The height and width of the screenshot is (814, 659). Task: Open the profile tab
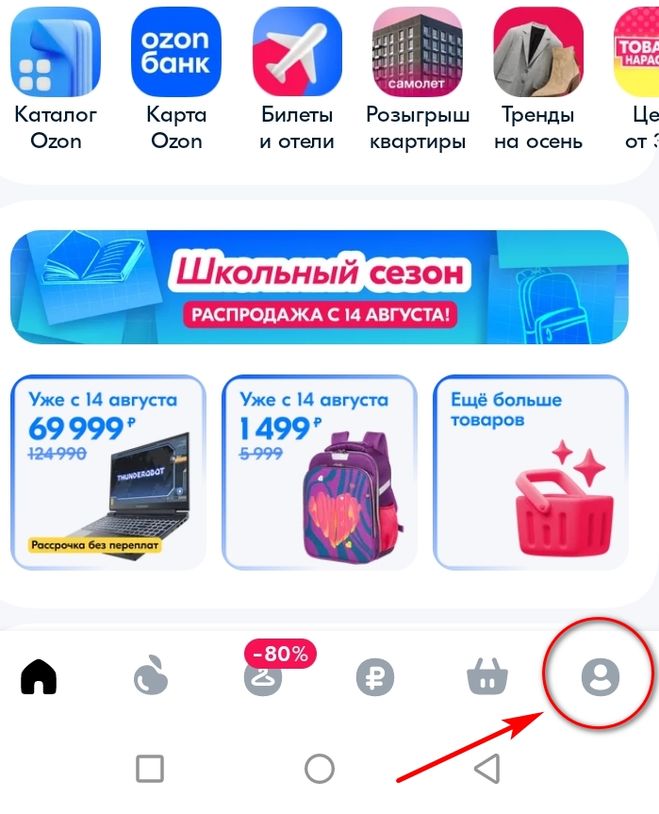[600, 678]
